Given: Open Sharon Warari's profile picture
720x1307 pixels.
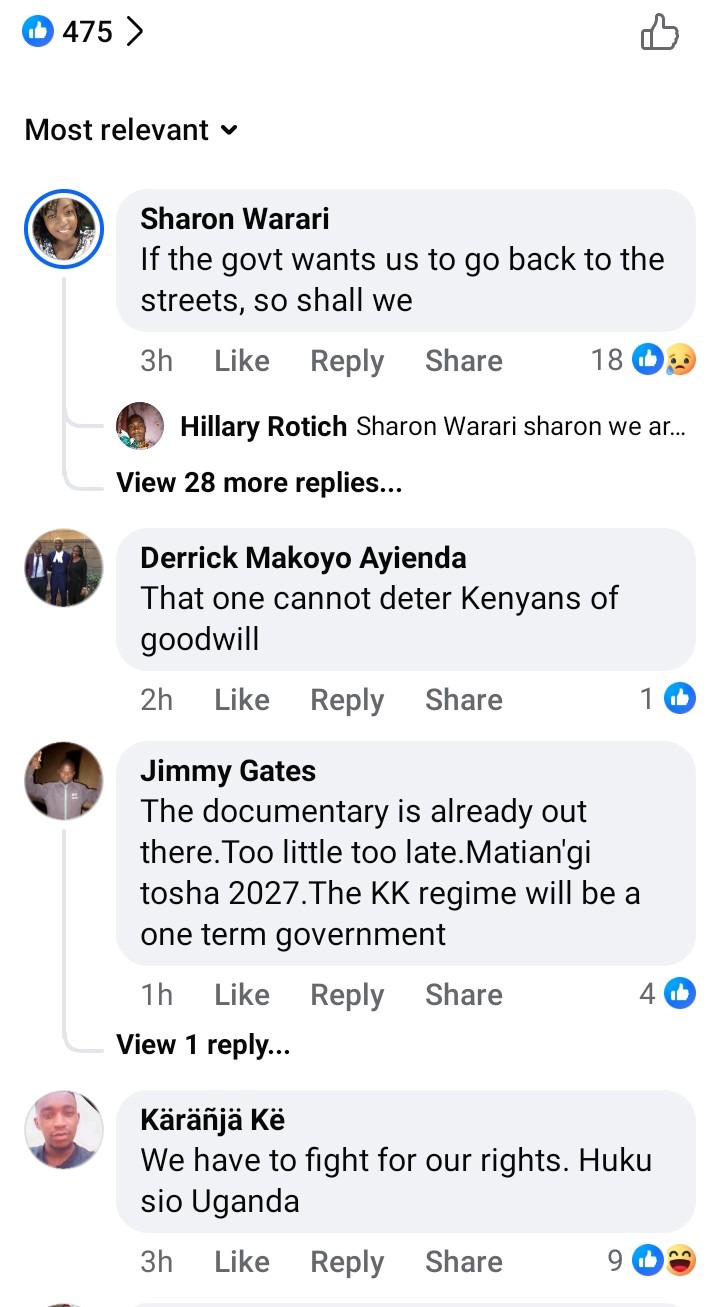Looking at the screenshot, I should point(64,229).
